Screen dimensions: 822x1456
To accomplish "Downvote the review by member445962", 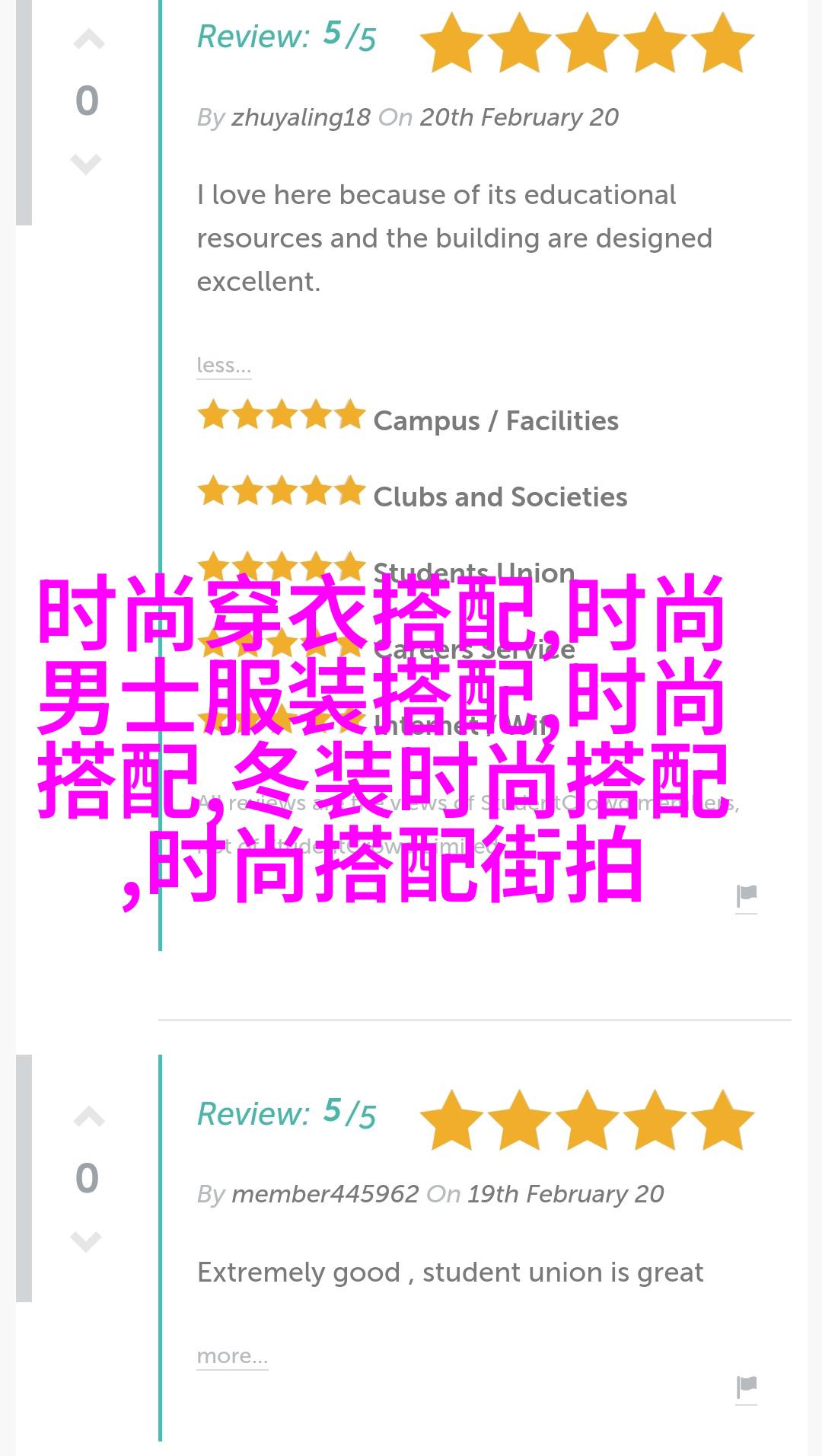I will 86,1240.
